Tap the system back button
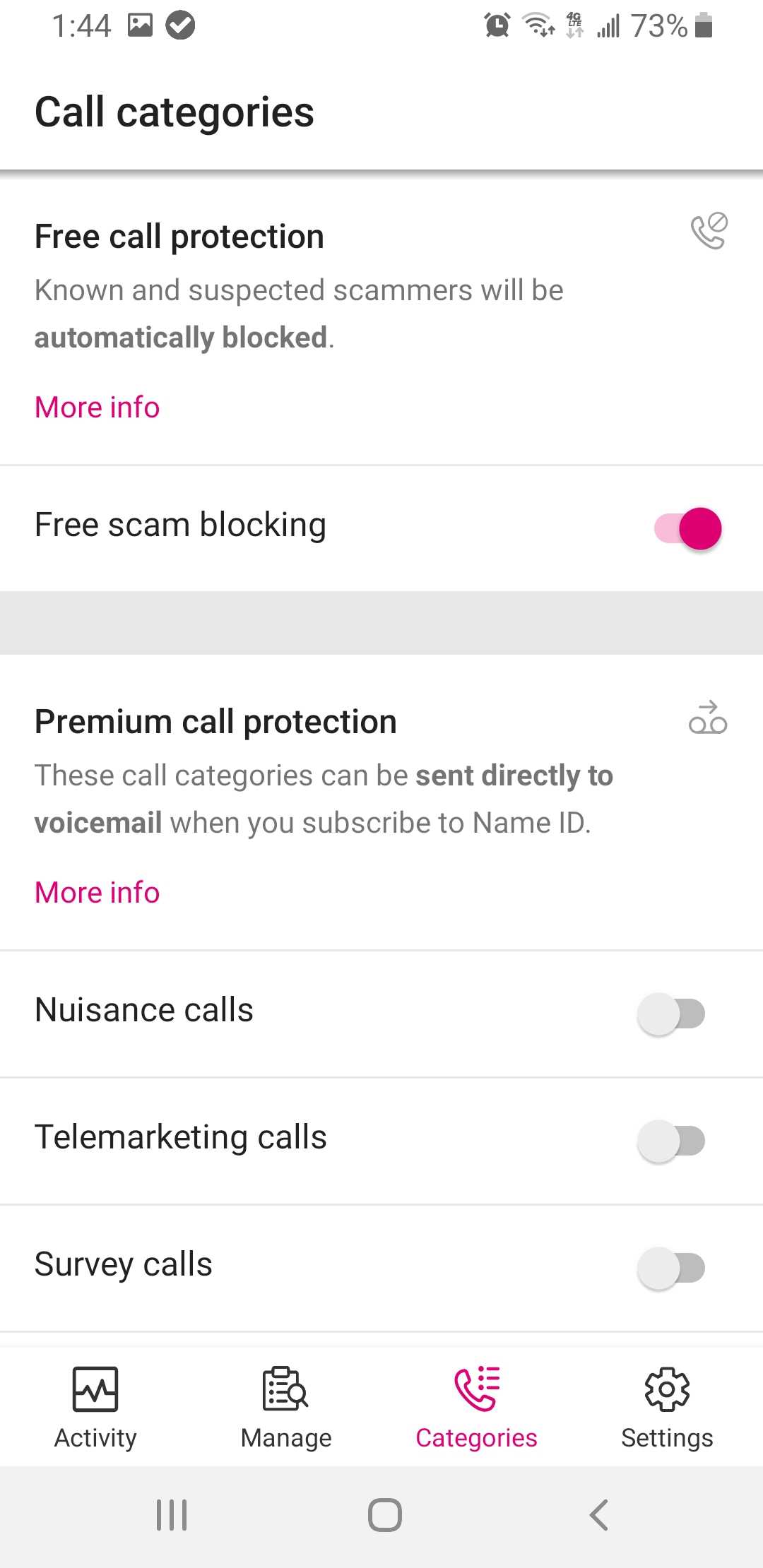Viewport: 763px width, 1568px height. coord(598,1515)
